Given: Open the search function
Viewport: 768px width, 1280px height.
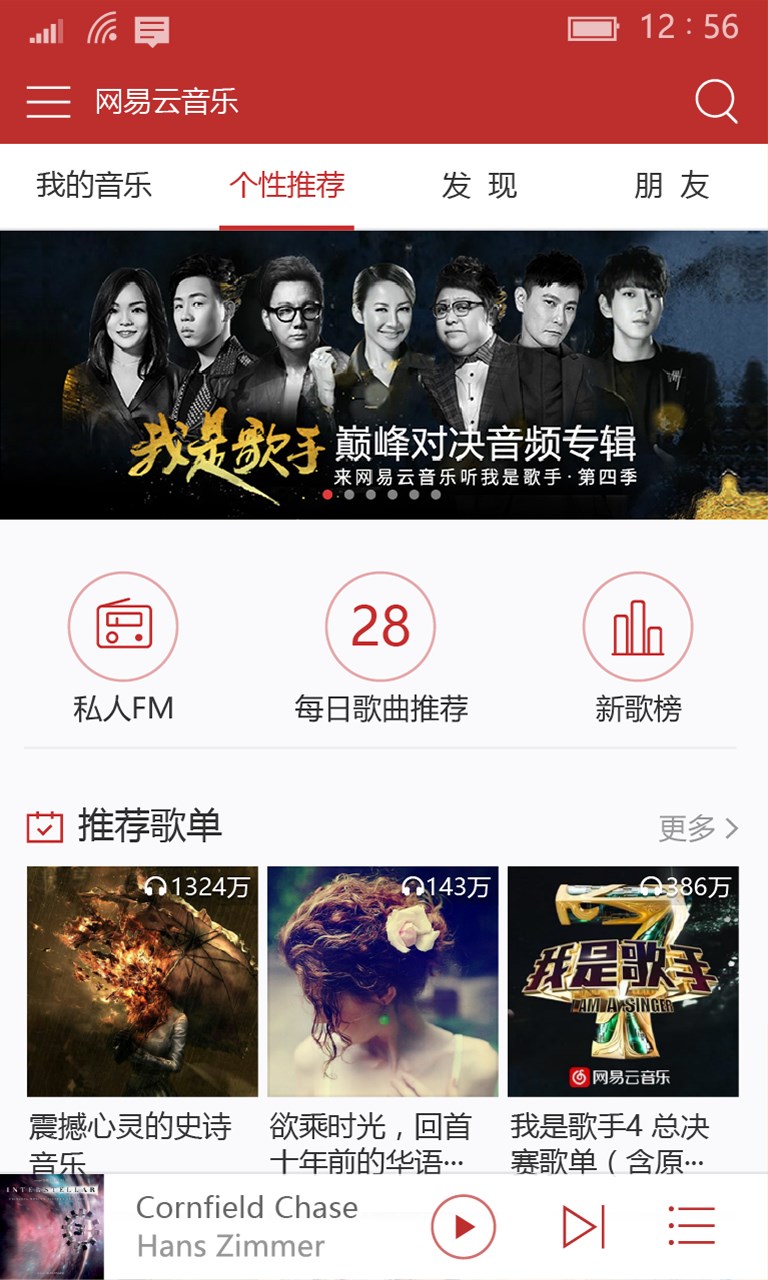Looking at the screenshot, I should tap(714, 100).
